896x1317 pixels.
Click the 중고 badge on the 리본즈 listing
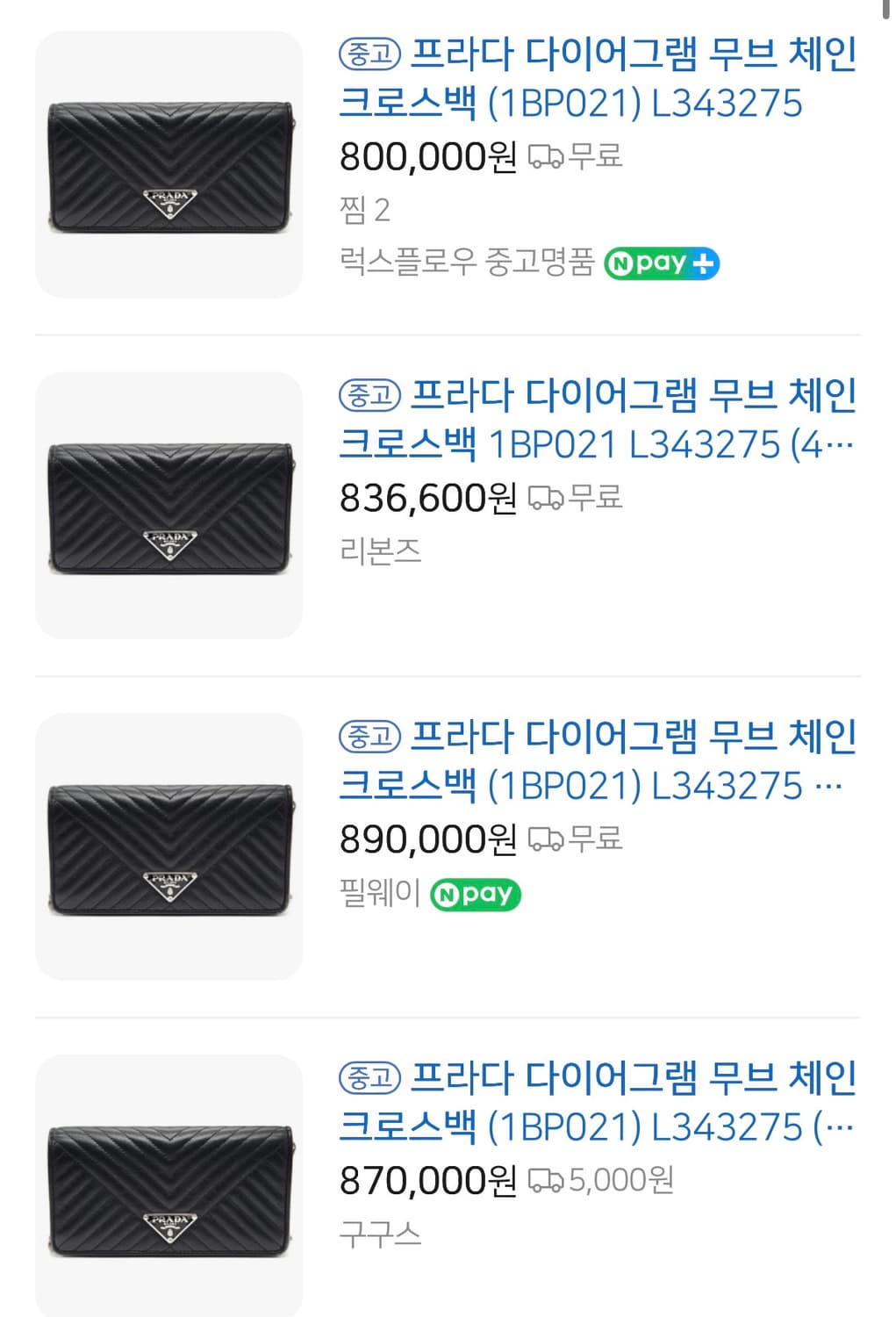369,395
